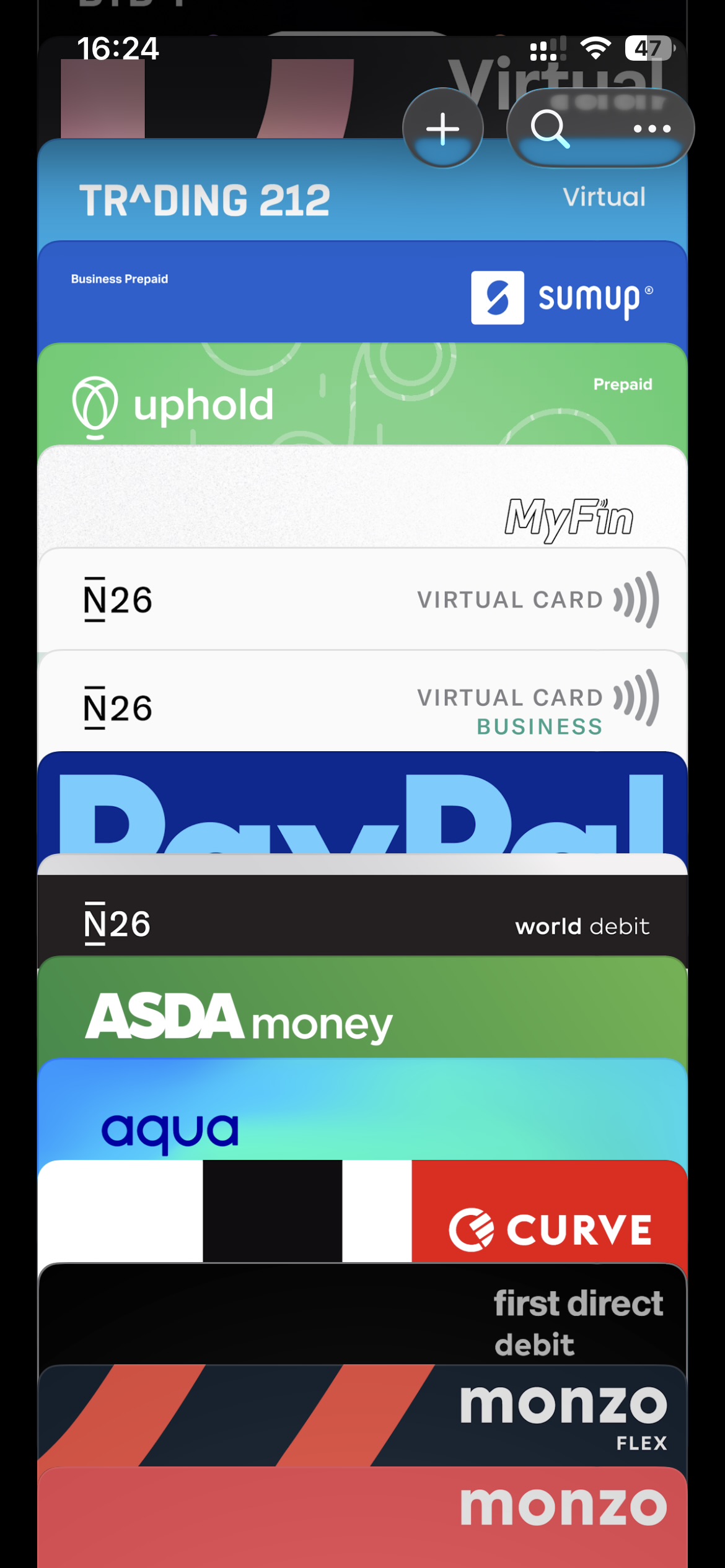This screenshot has height=1568, width=725.
Task: Open the wallet search magnifier
Action: [x=550, y=129]
